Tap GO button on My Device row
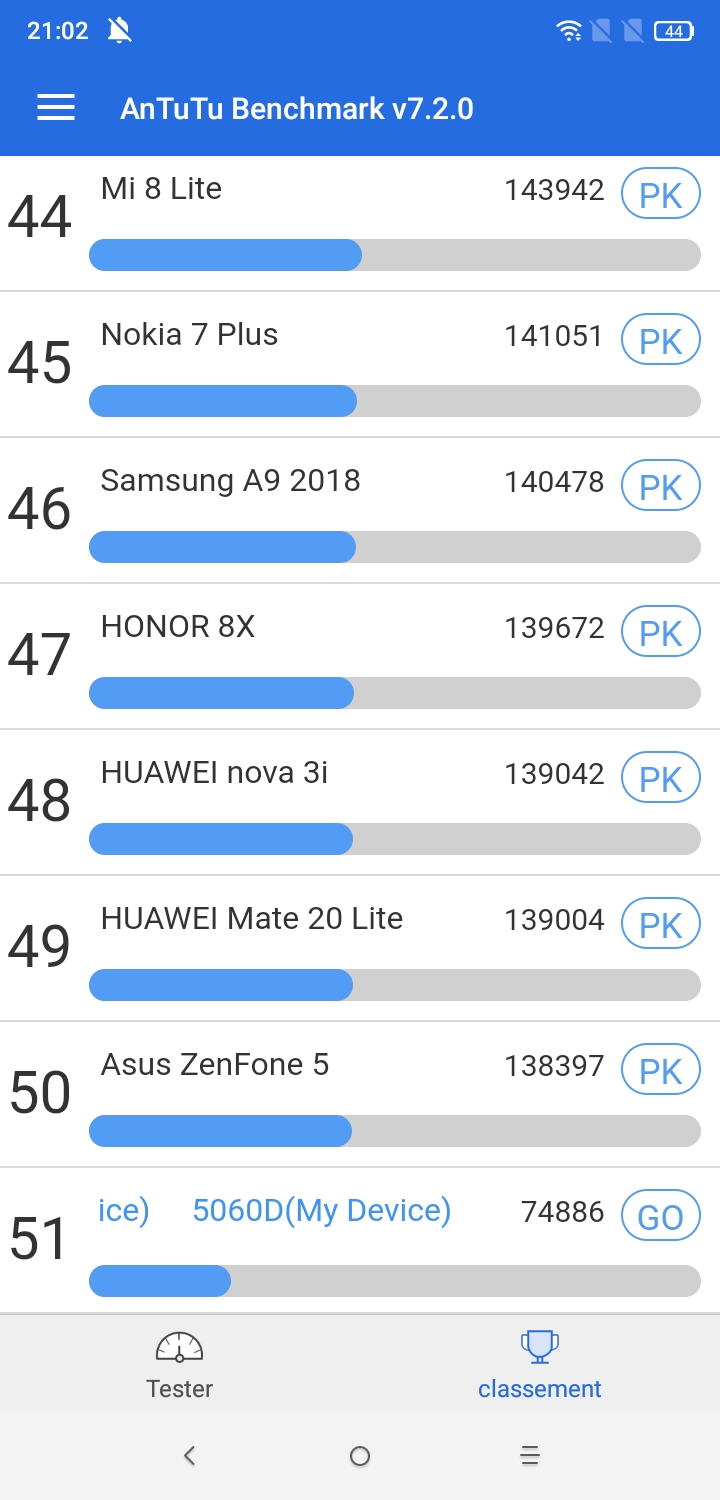Image resolution: width=720 pixels, height=1500 pixels. (x=661, y=1216)
